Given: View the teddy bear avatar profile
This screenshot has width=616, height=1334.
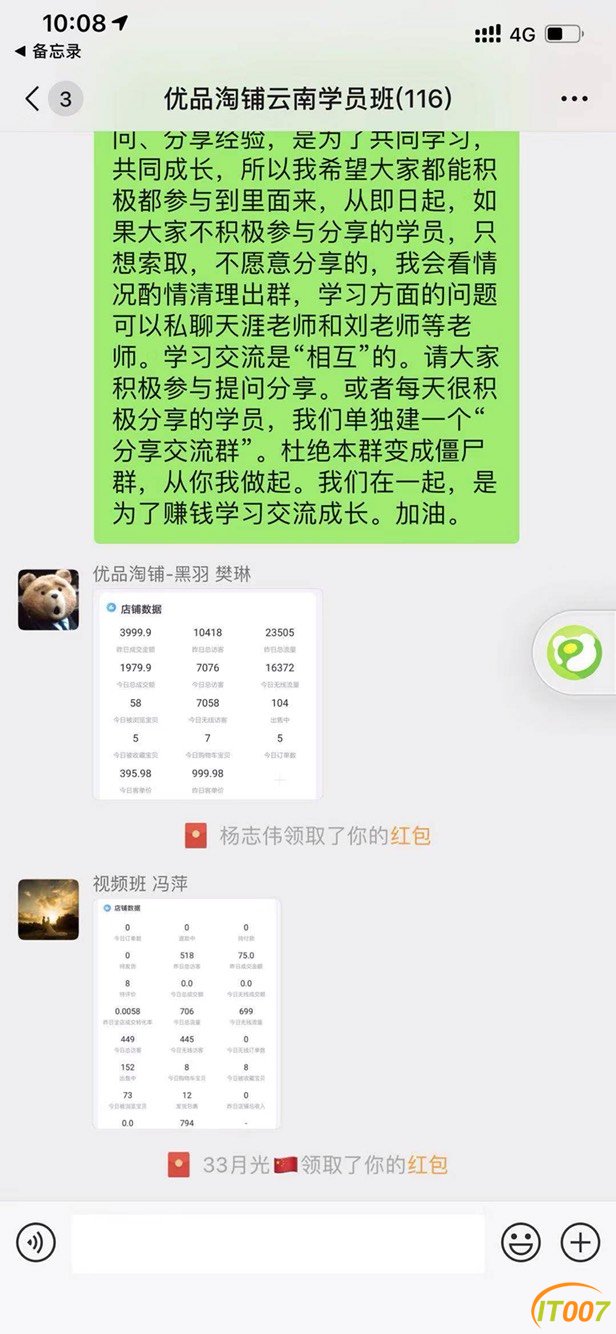Looking at the screenshot, I should click(48, 599).
